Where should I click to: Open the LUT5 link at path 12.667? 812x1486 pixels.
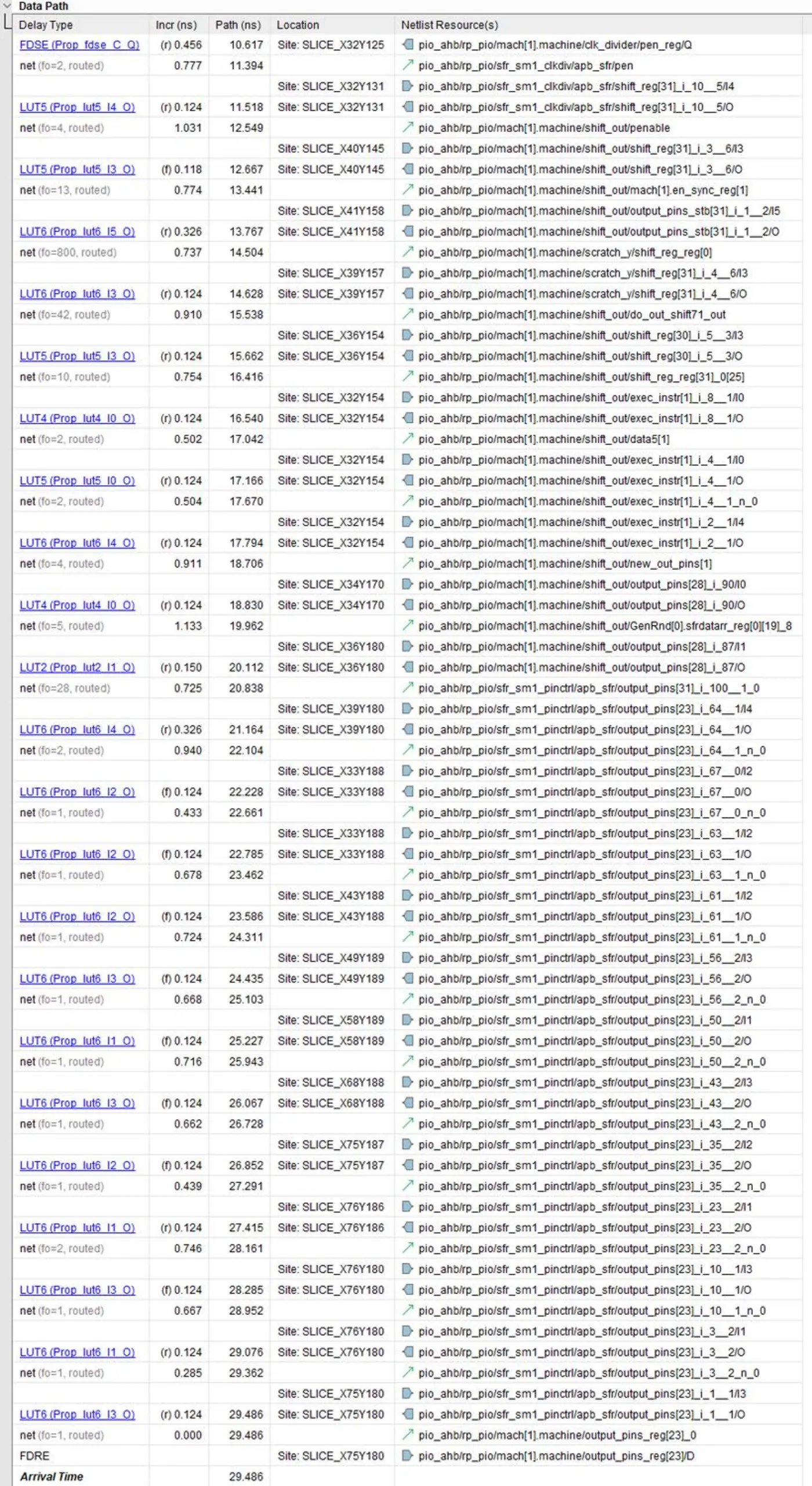tap(77, 169)
